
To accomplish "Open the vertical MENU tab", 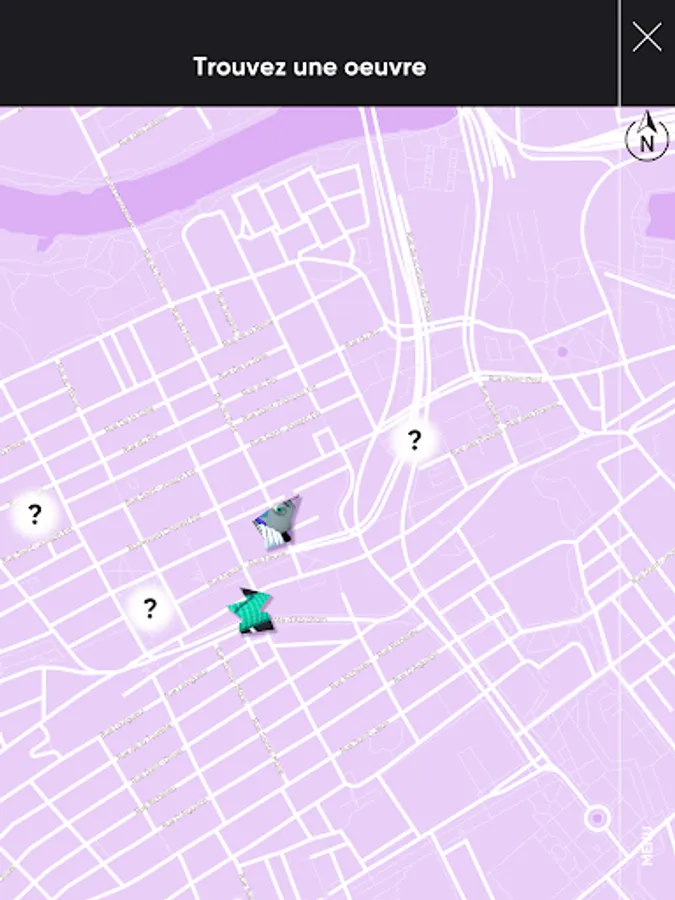I will pos(648,845).
